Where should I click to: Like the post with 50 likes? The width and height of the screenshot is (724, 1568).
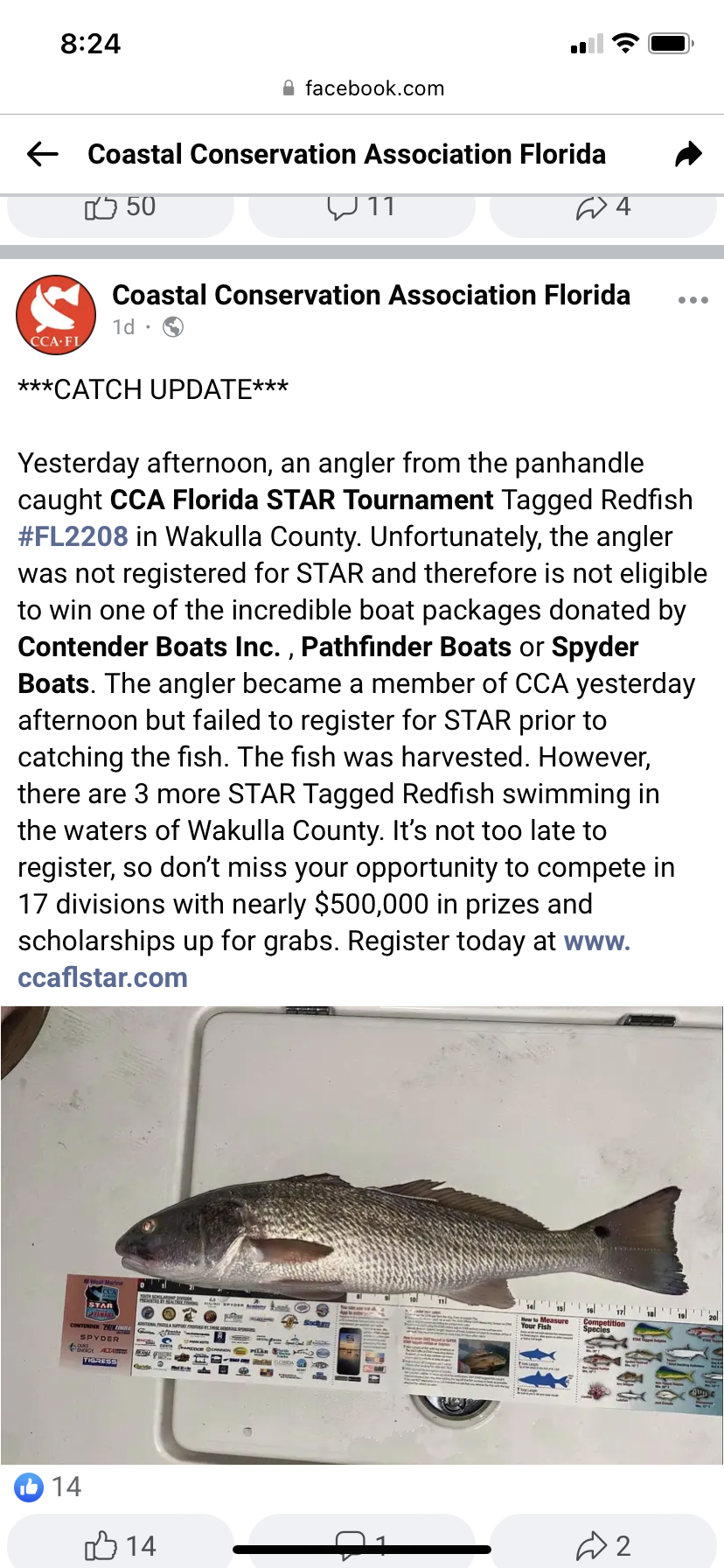[x=121, y=208]
